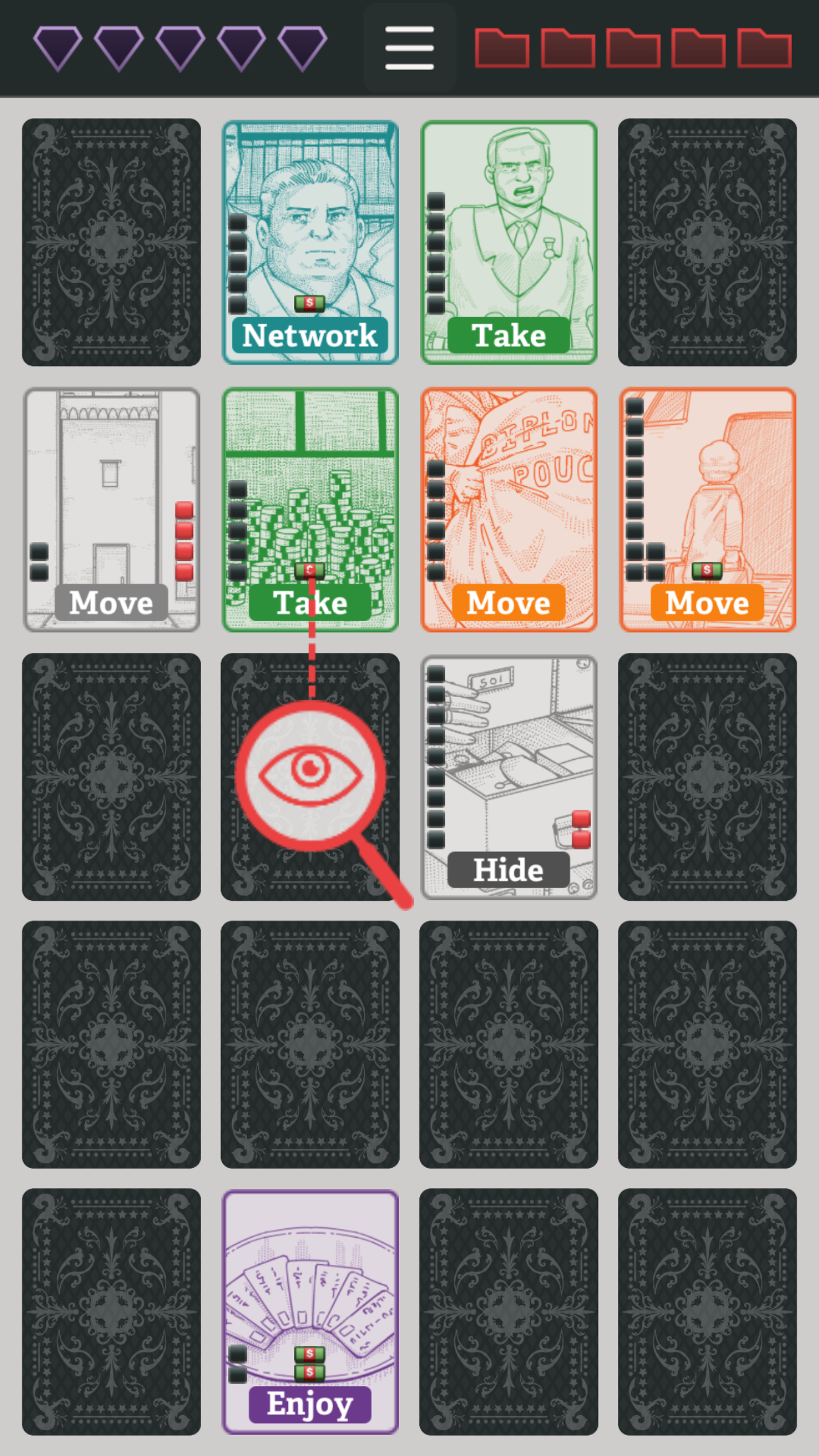819x1456 pixels.
Task: Open the hamburger menu
Action: point(409,47)
